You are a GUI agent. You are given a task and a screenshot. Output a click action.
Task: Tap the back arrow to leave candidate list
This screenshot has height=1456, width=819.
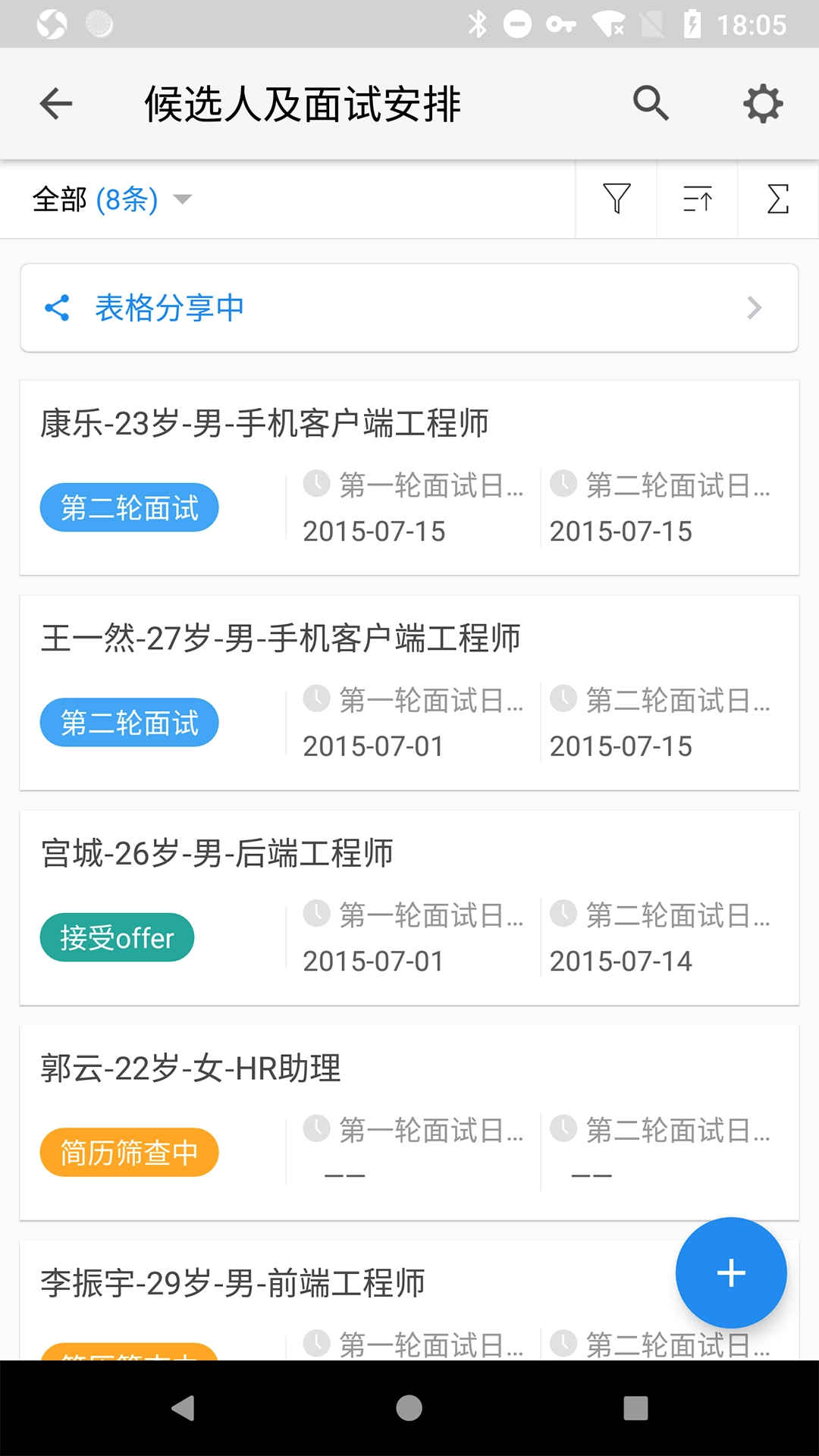(x=55, y=103)
